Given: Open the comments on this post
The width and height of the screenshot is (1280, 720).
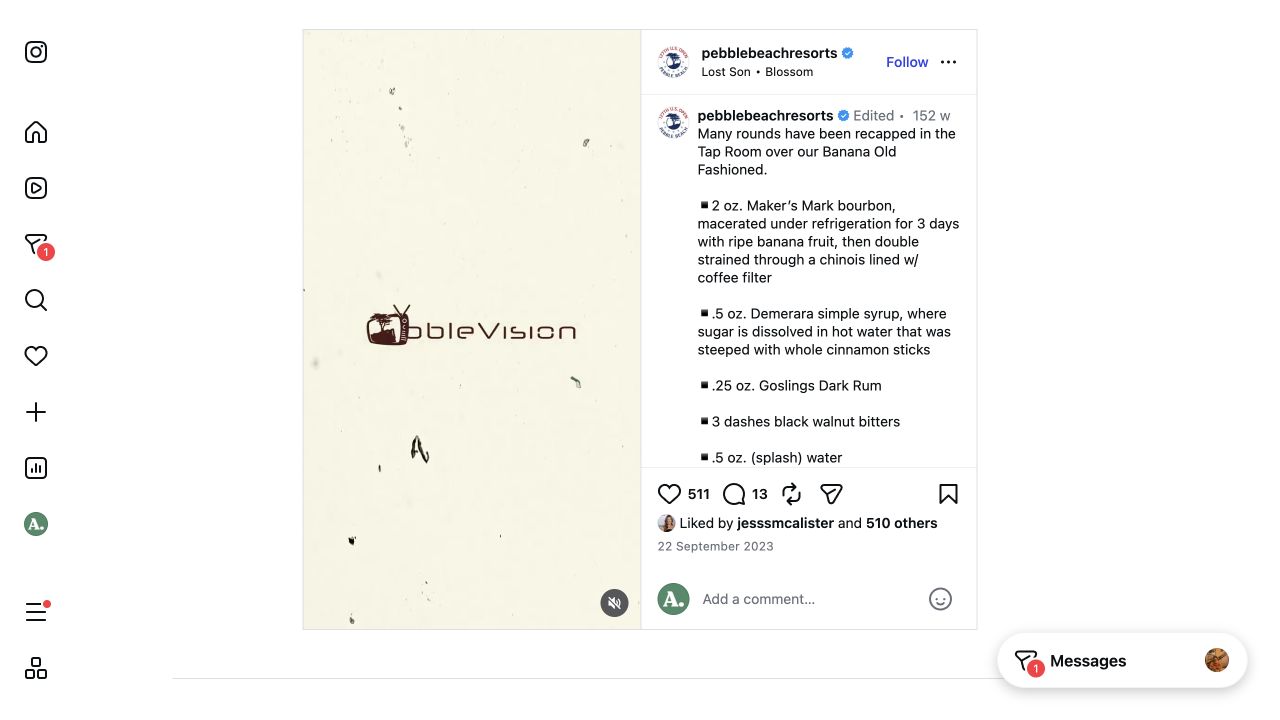Looking at the screenshot, I should 734,494.
